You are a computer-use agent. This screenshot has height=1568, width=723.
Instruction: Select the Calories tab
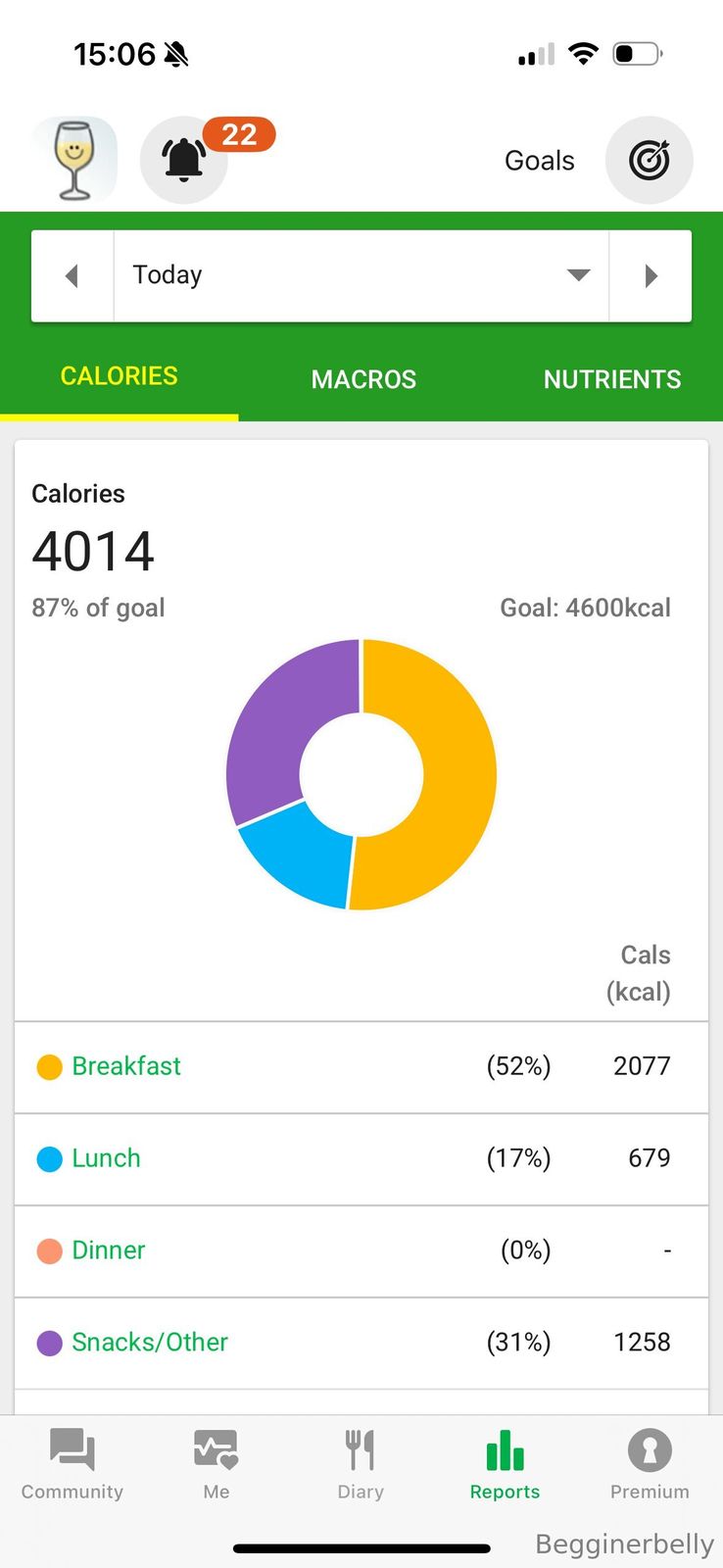point(120,376)
